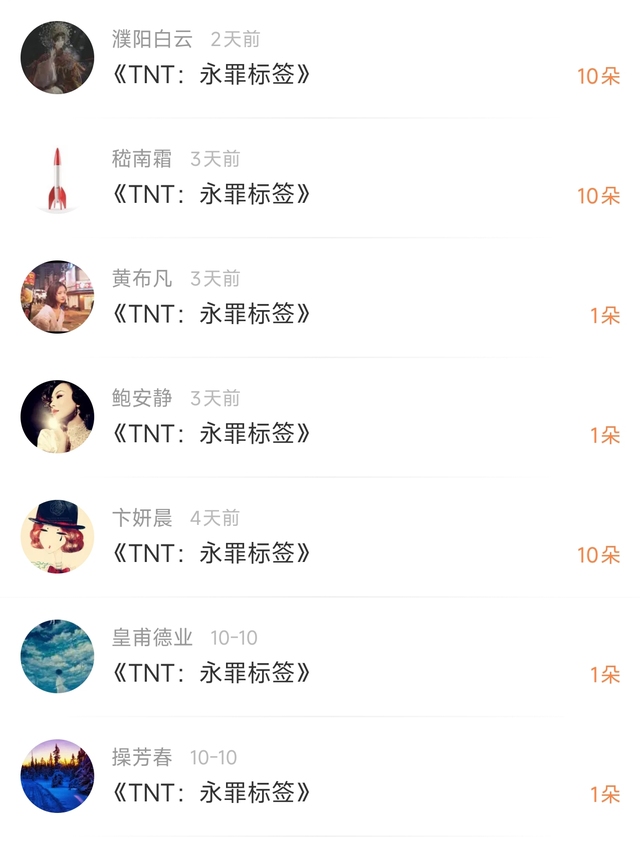Open 卞妍晨's profile avatar
Image resolution: width=640 pixels, height=851 pixels.
click(57, 537)
